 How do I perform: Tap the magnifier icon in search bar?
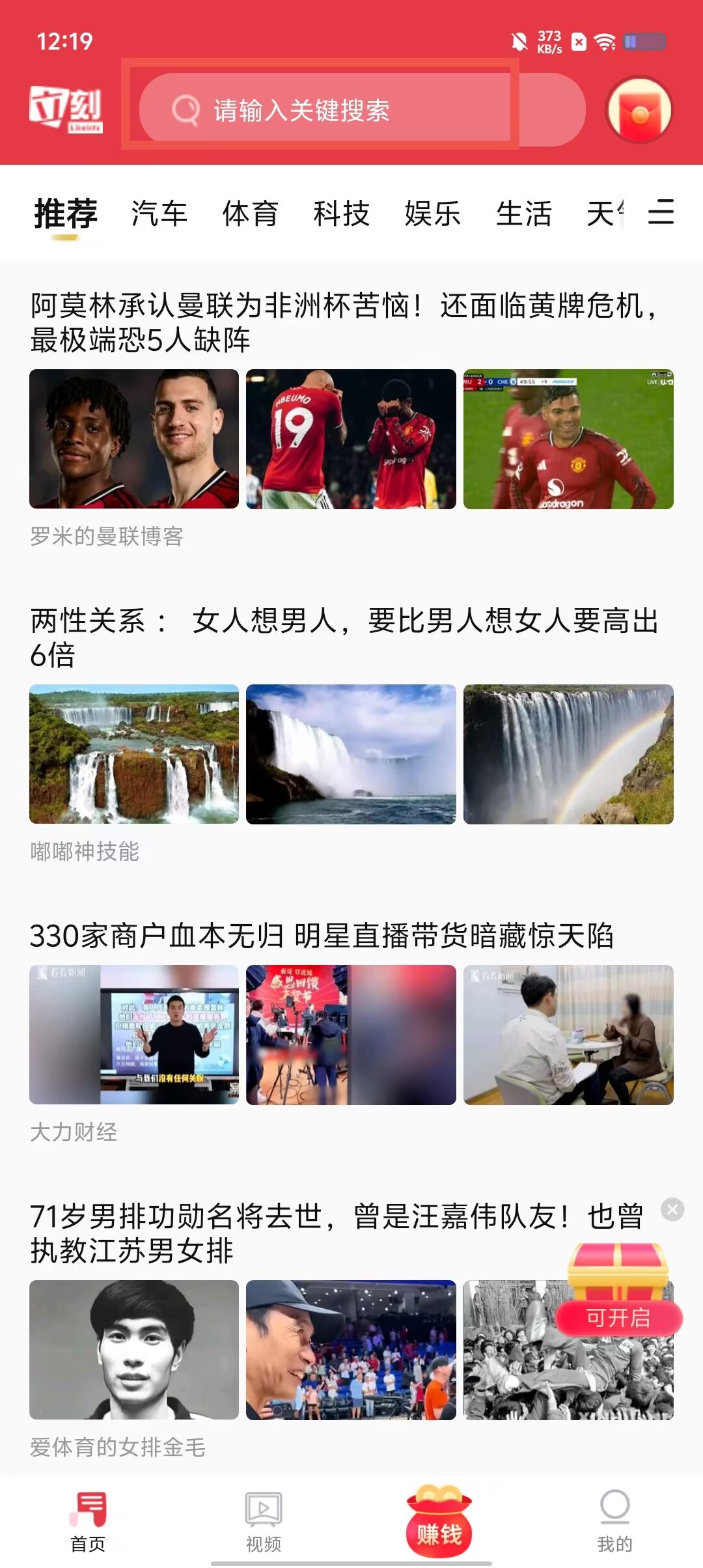click(187, 109)
